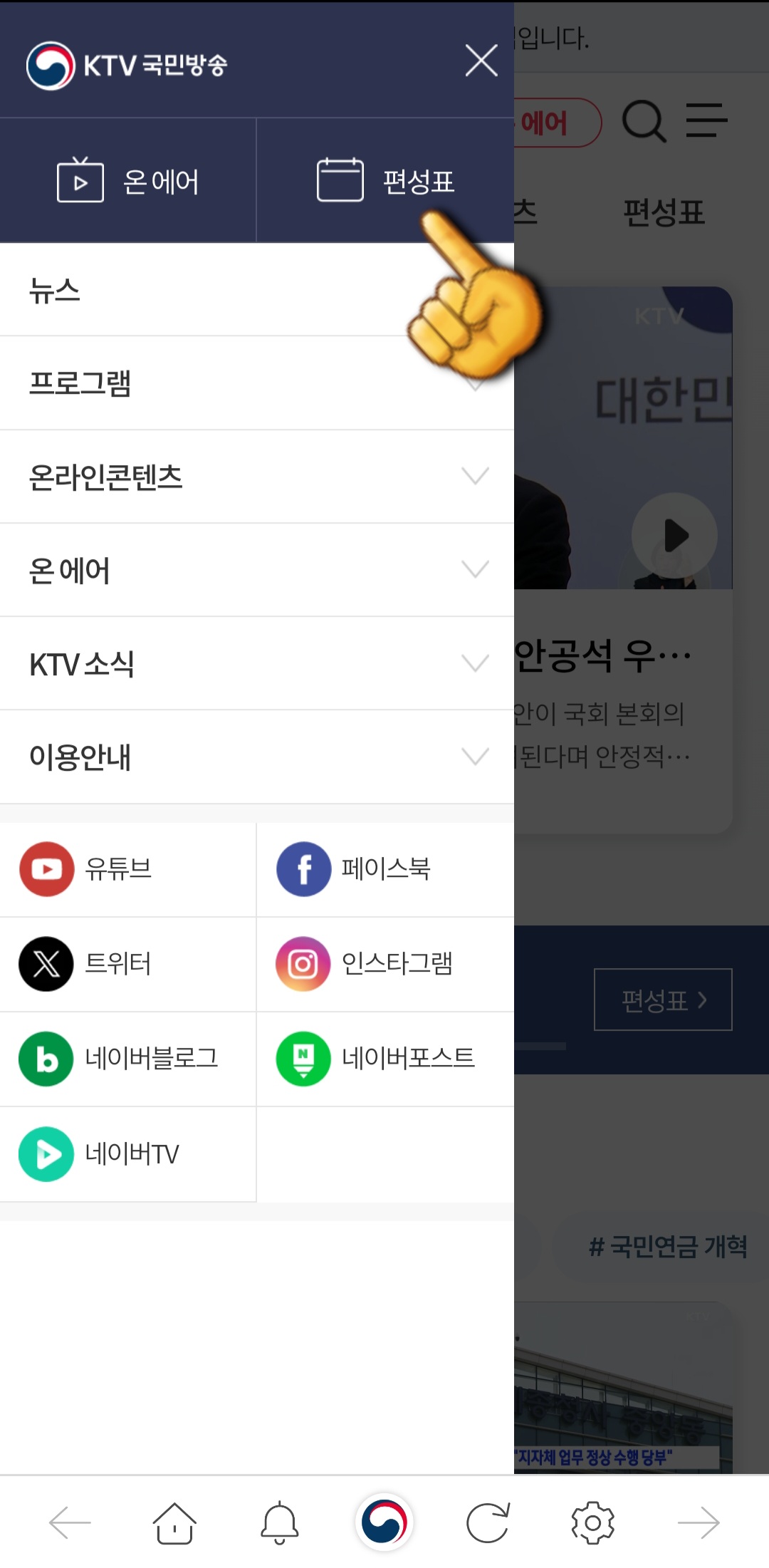This screenshot has height=1568, width=769.
Task: Click the X (트위터) icon
Action: coord(46,965)
